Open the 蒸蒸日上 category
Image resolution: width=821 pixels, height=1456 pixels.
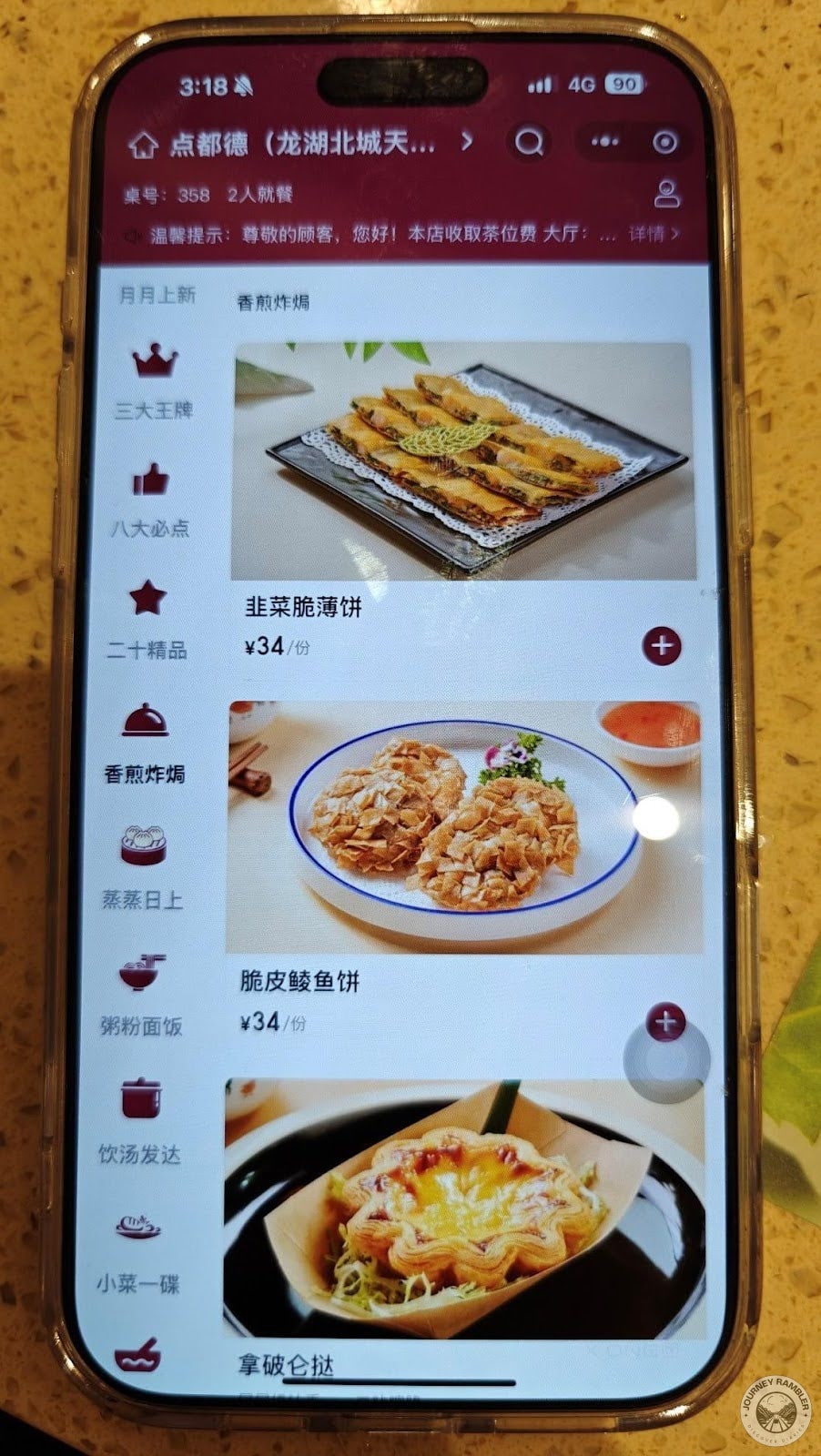pyautogui.click(x=143, y=869)
